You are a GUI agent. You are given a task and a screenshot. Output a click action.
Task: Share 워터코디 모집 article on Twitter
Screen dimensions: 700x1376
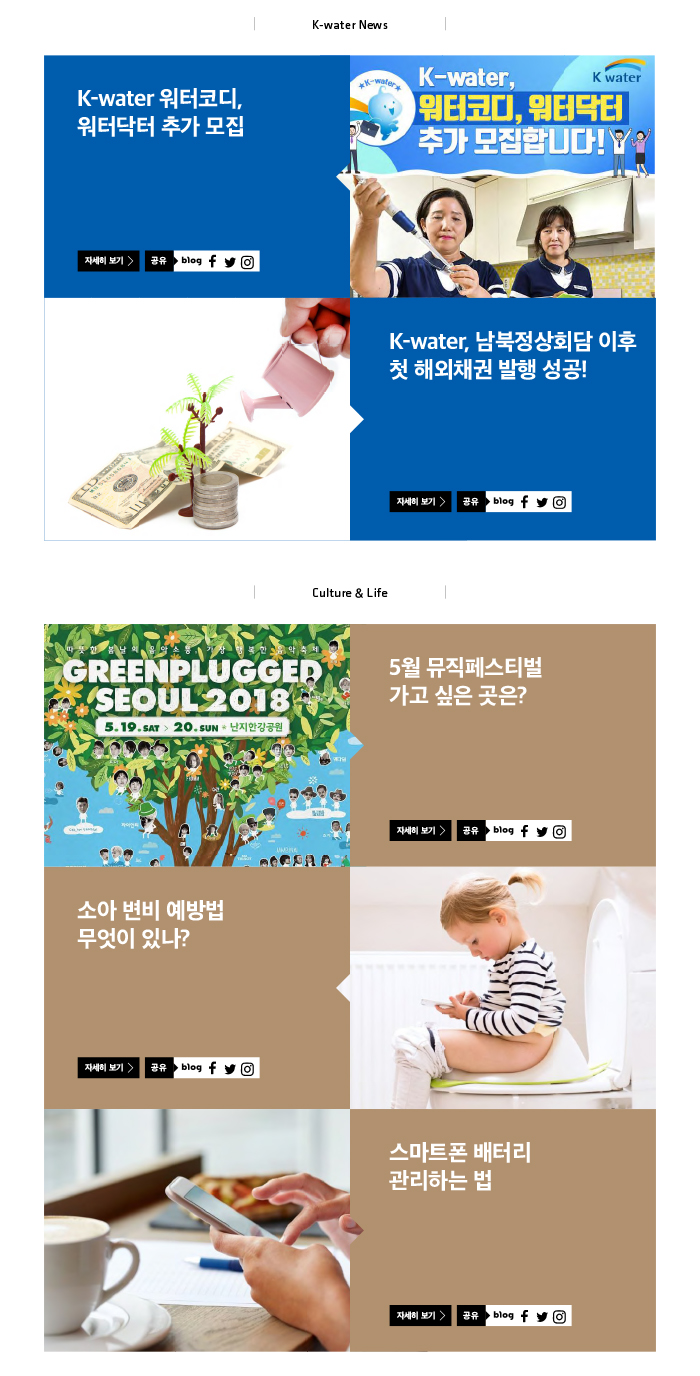(230, 262)
